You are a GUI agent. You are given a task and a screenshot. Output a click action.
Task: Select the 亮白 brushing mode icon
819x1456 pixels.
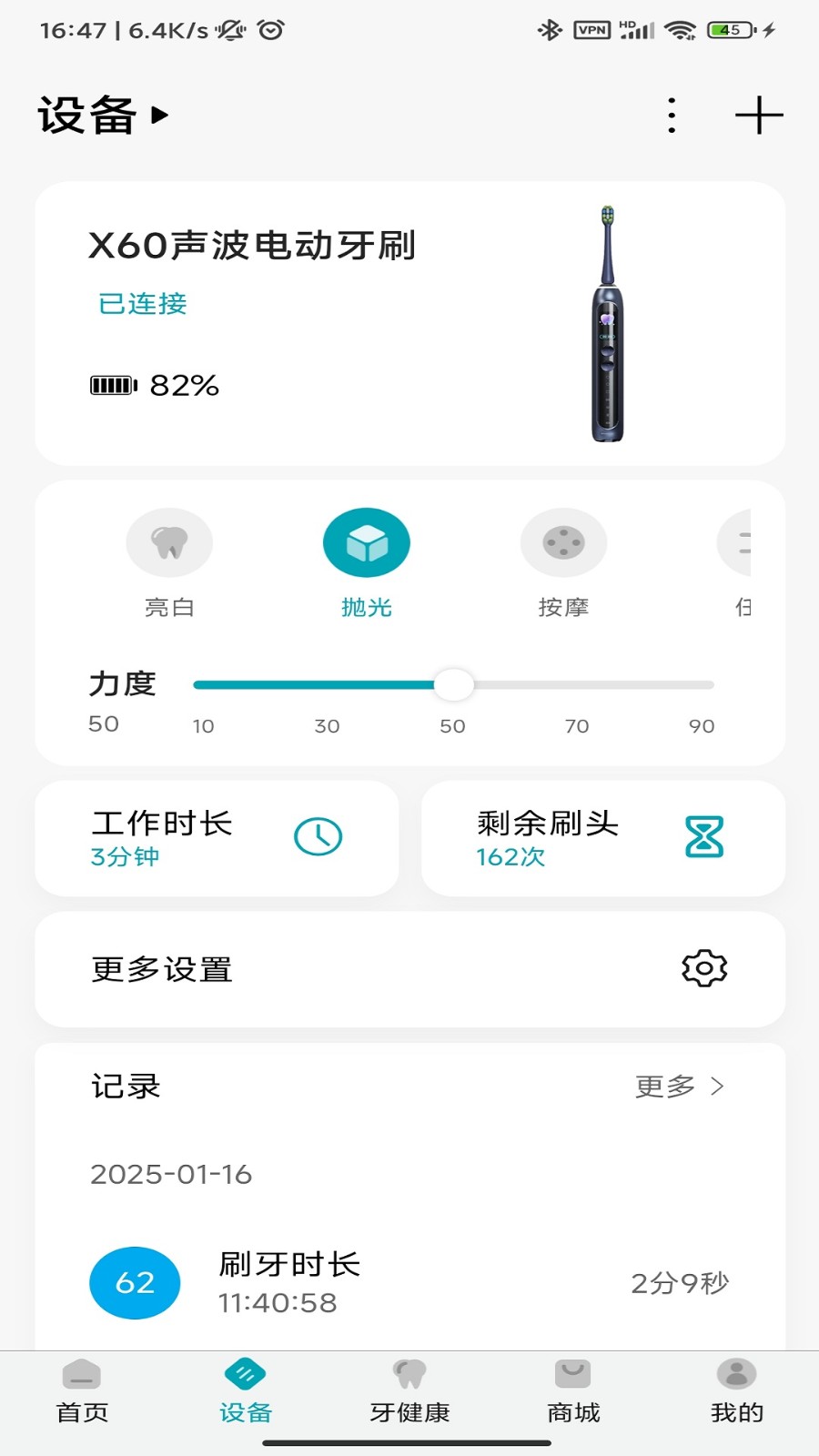coord(169,541)
